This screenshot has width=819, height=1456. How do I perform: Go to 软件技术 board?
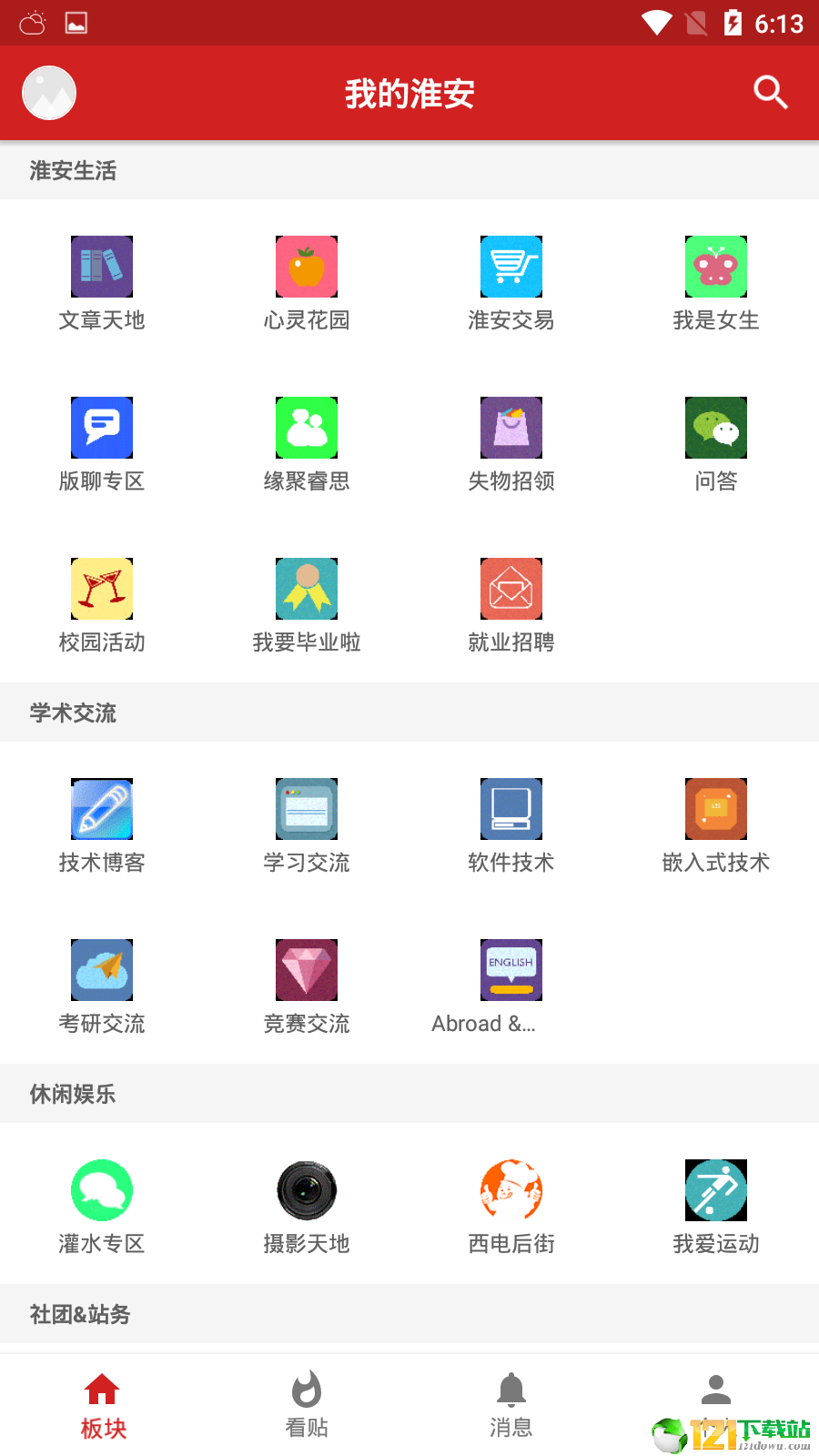click(511, 826)
